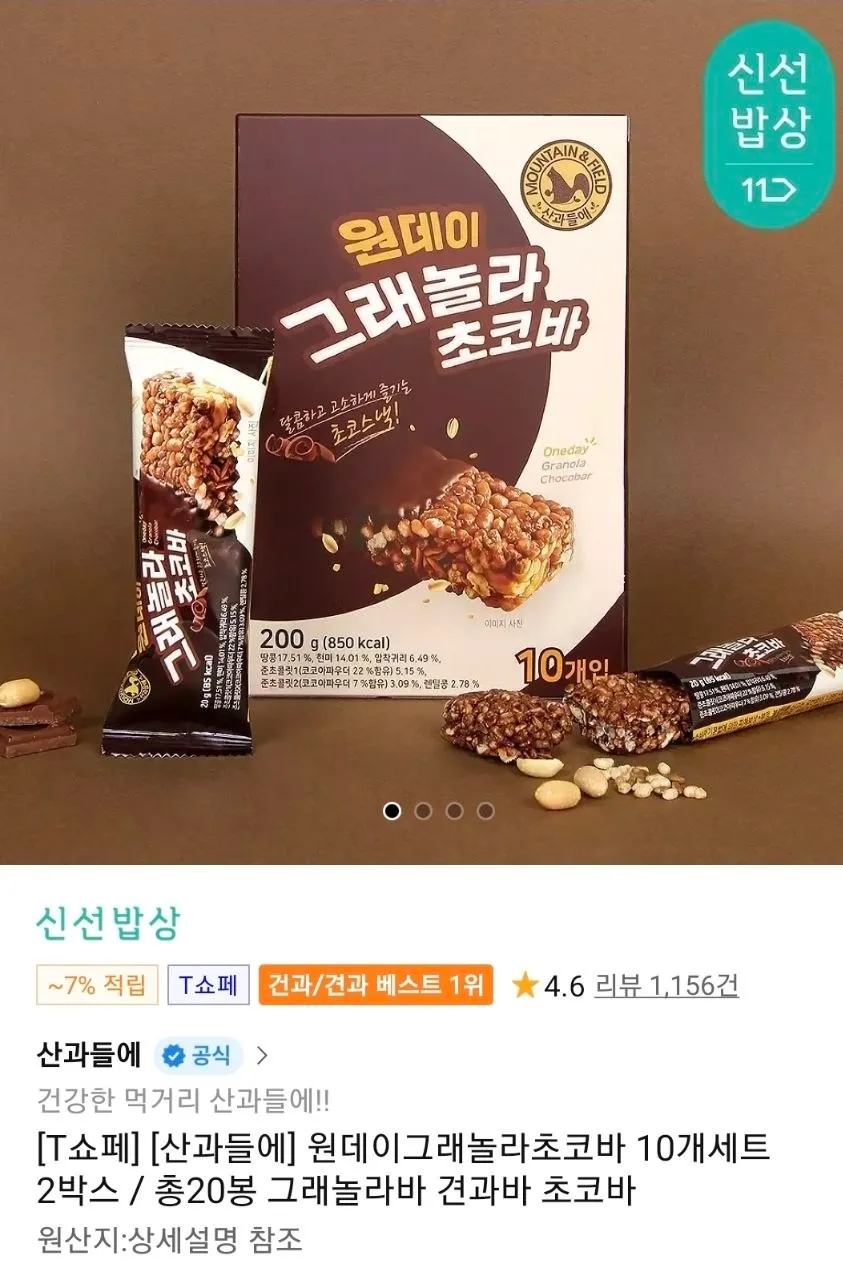Tap the ~7% 적립 reward badge
This screenshot has width=843, height=1280.
click(x=97, y=985)
